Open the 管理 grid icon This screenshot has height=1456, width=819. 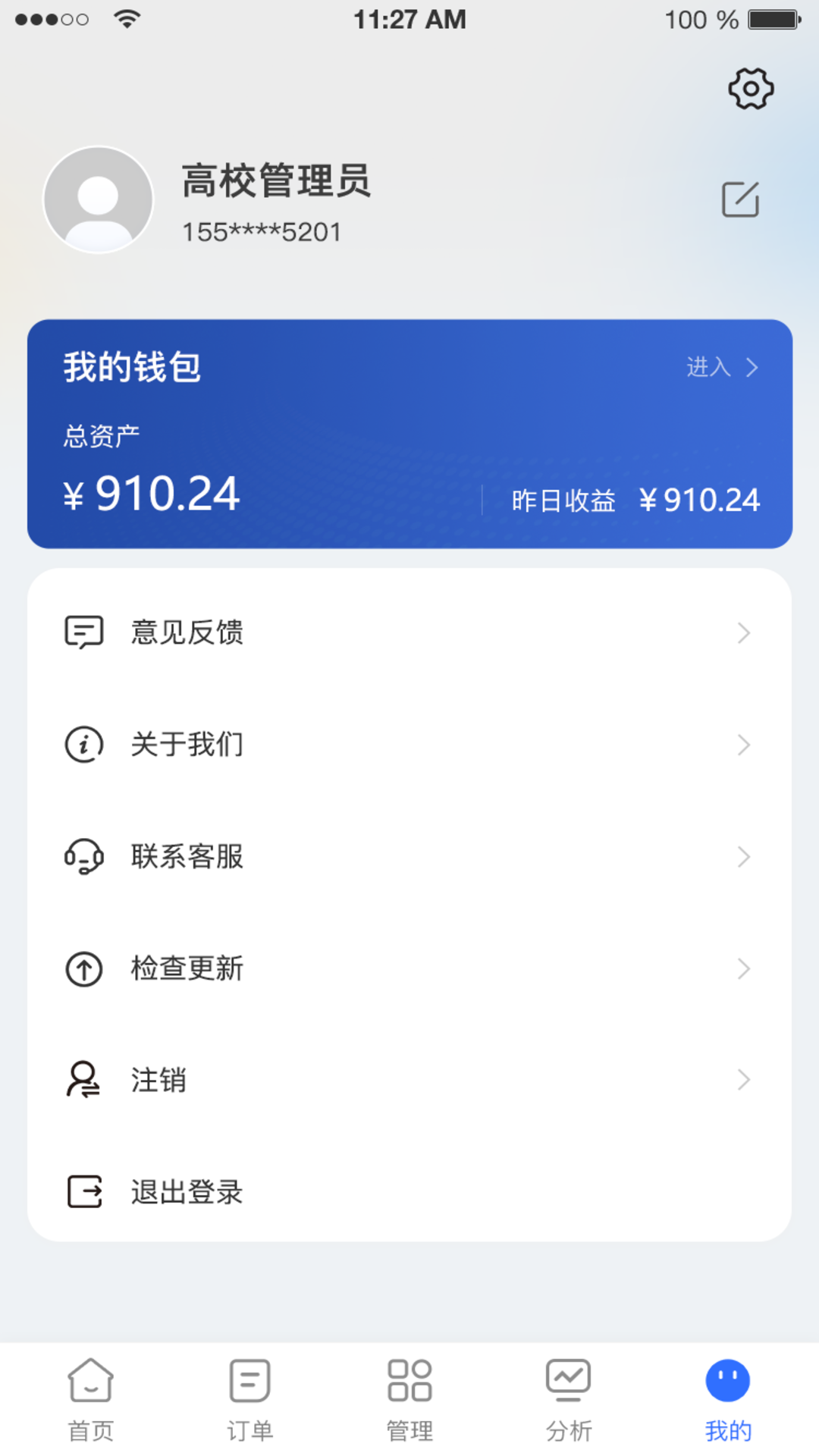pyautogui.click(x=409, y=1380)
